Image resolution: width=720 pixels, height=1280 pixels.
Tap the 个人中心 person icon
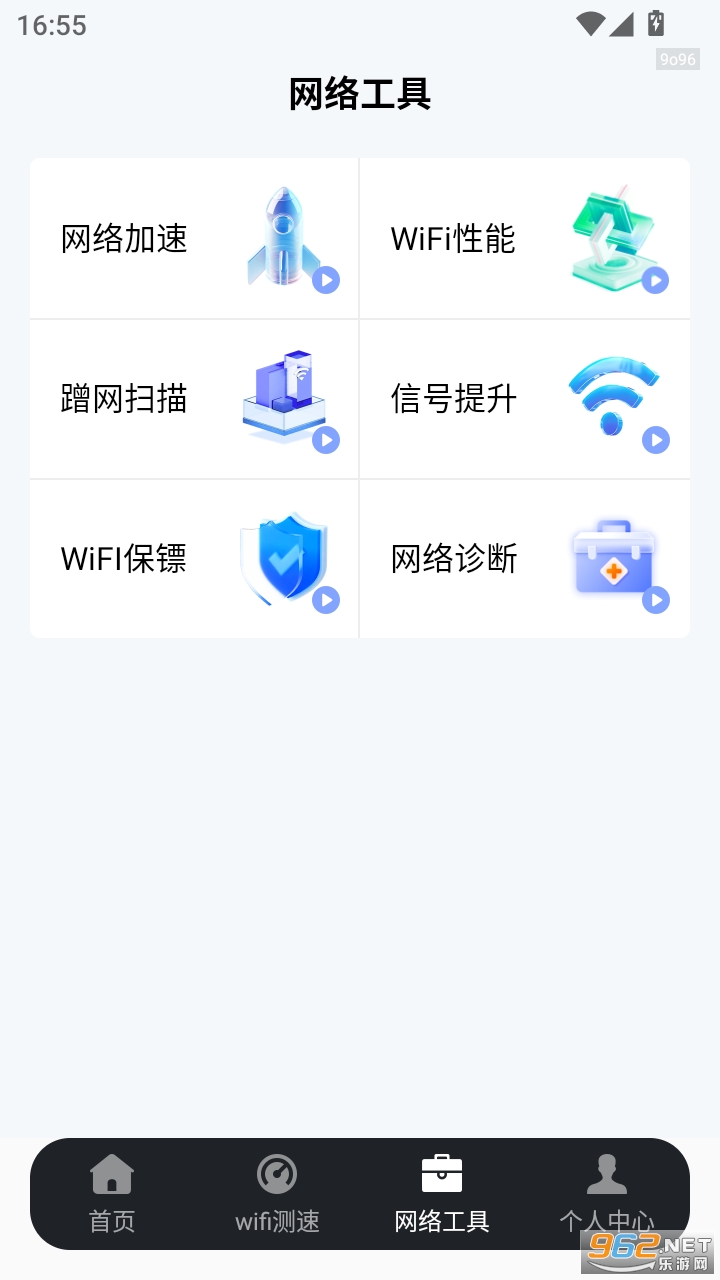tap(608, 1172)
